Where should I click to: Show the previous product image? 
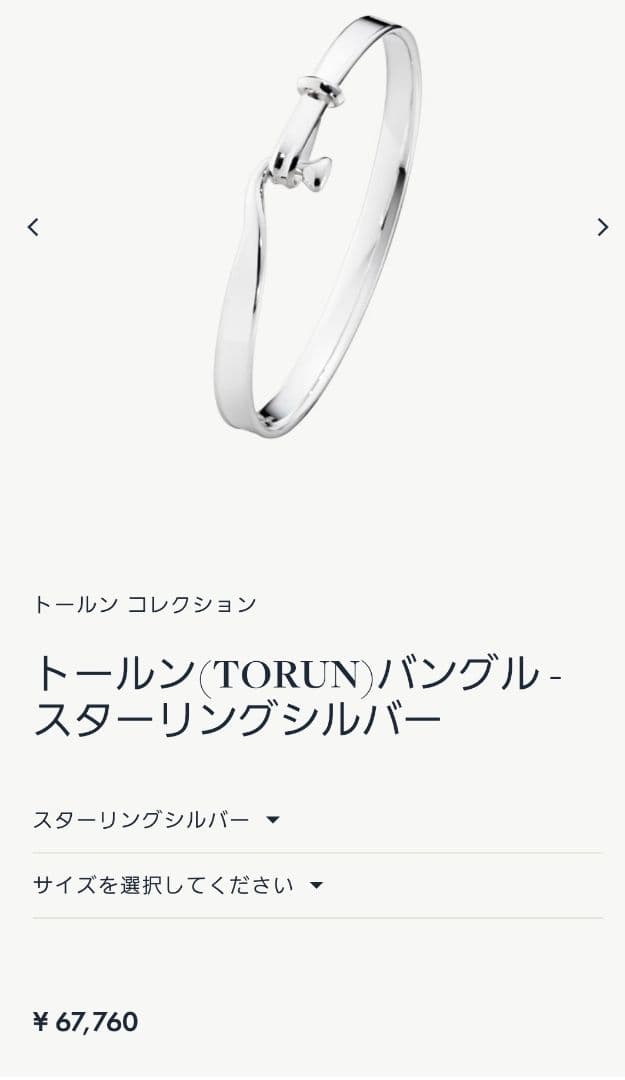[x=33, y=227]
